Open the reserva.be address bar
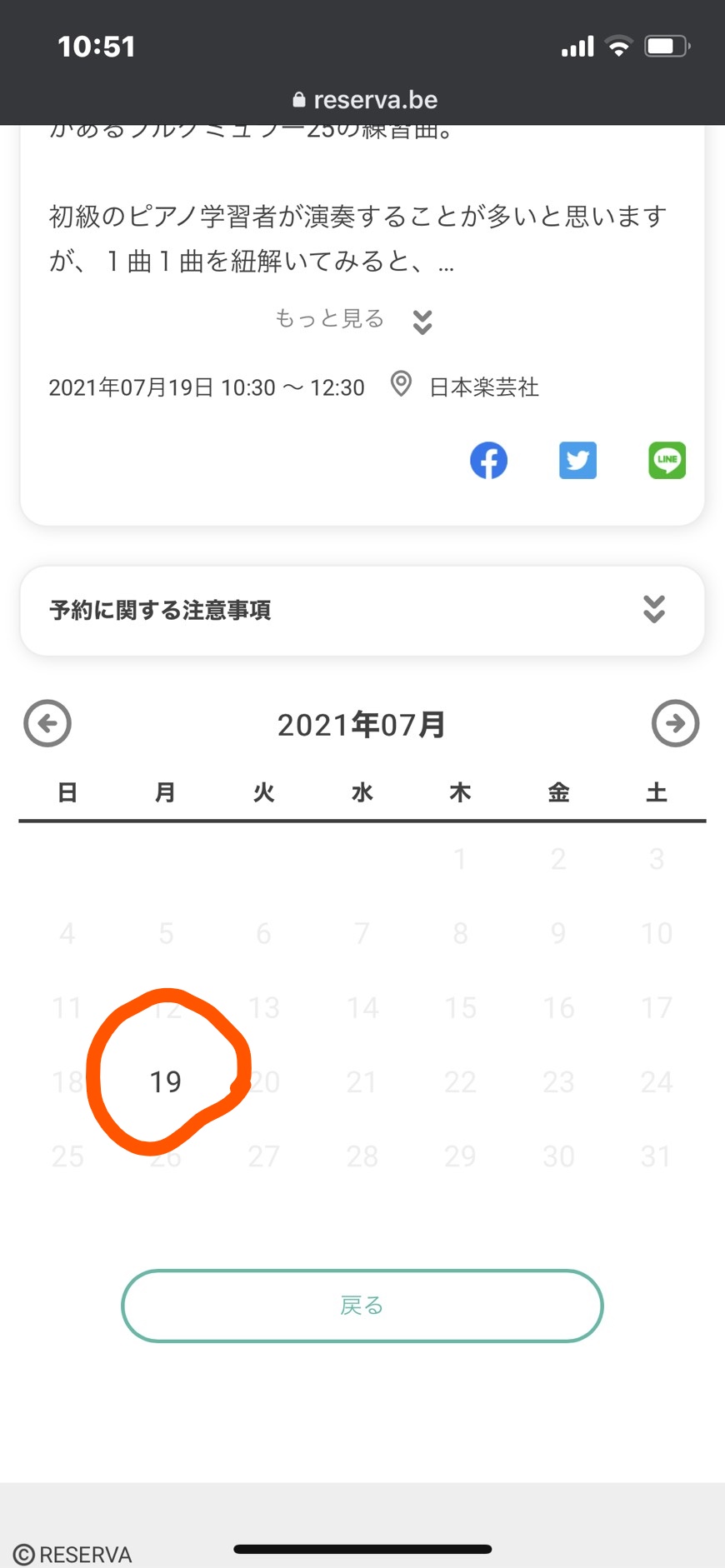Viewport: 725px width, 1568px height. (364, 100)
